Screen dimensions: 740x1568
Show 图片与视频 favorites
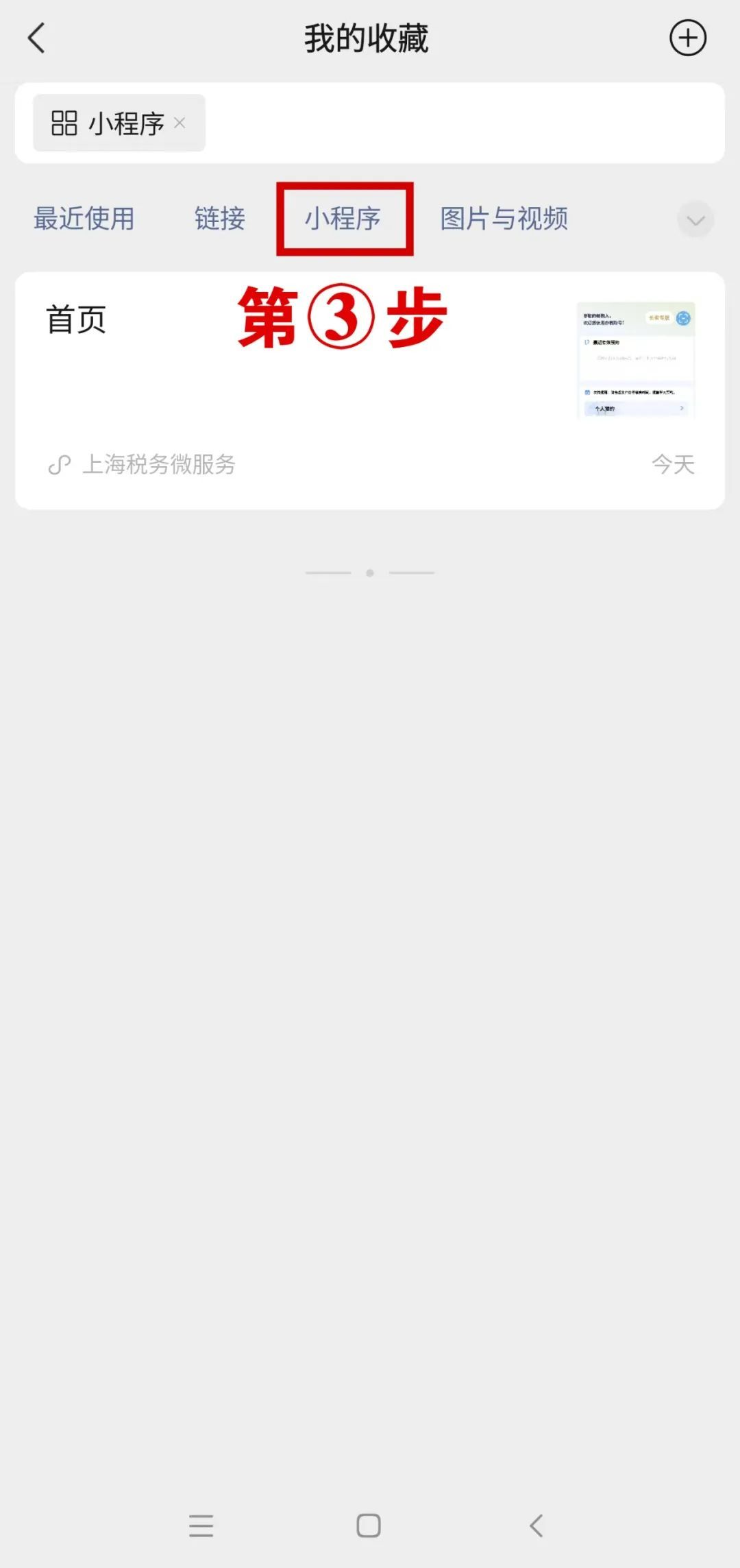504,219
